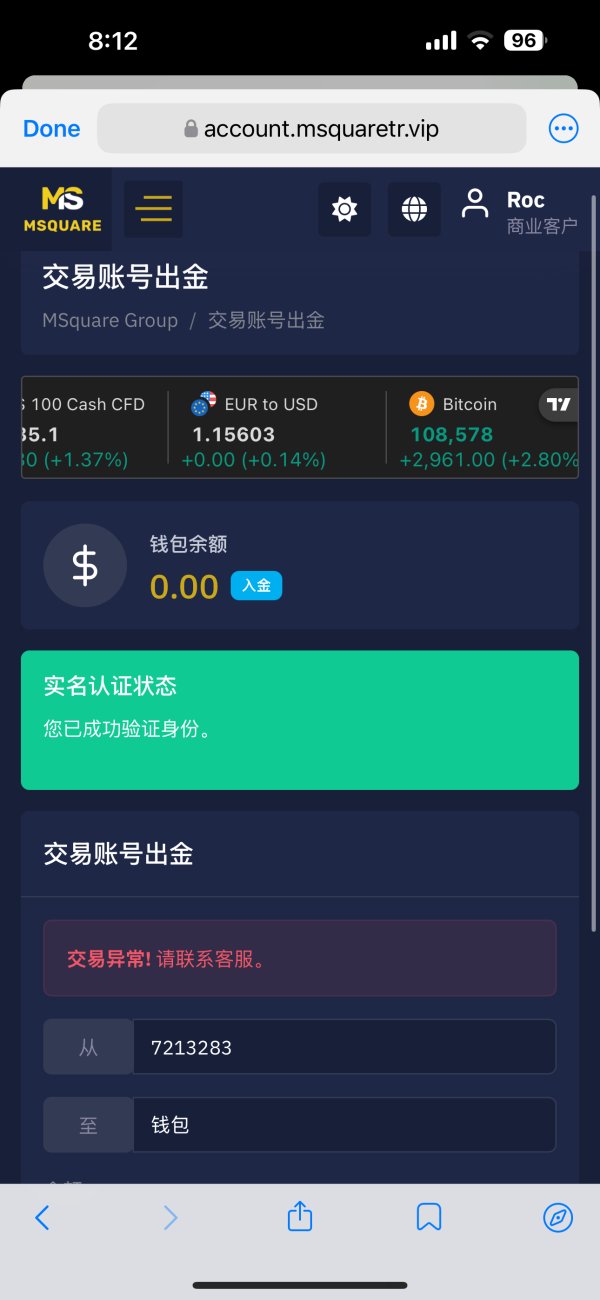Open the EUR to USD ticker

pos(267,431)
